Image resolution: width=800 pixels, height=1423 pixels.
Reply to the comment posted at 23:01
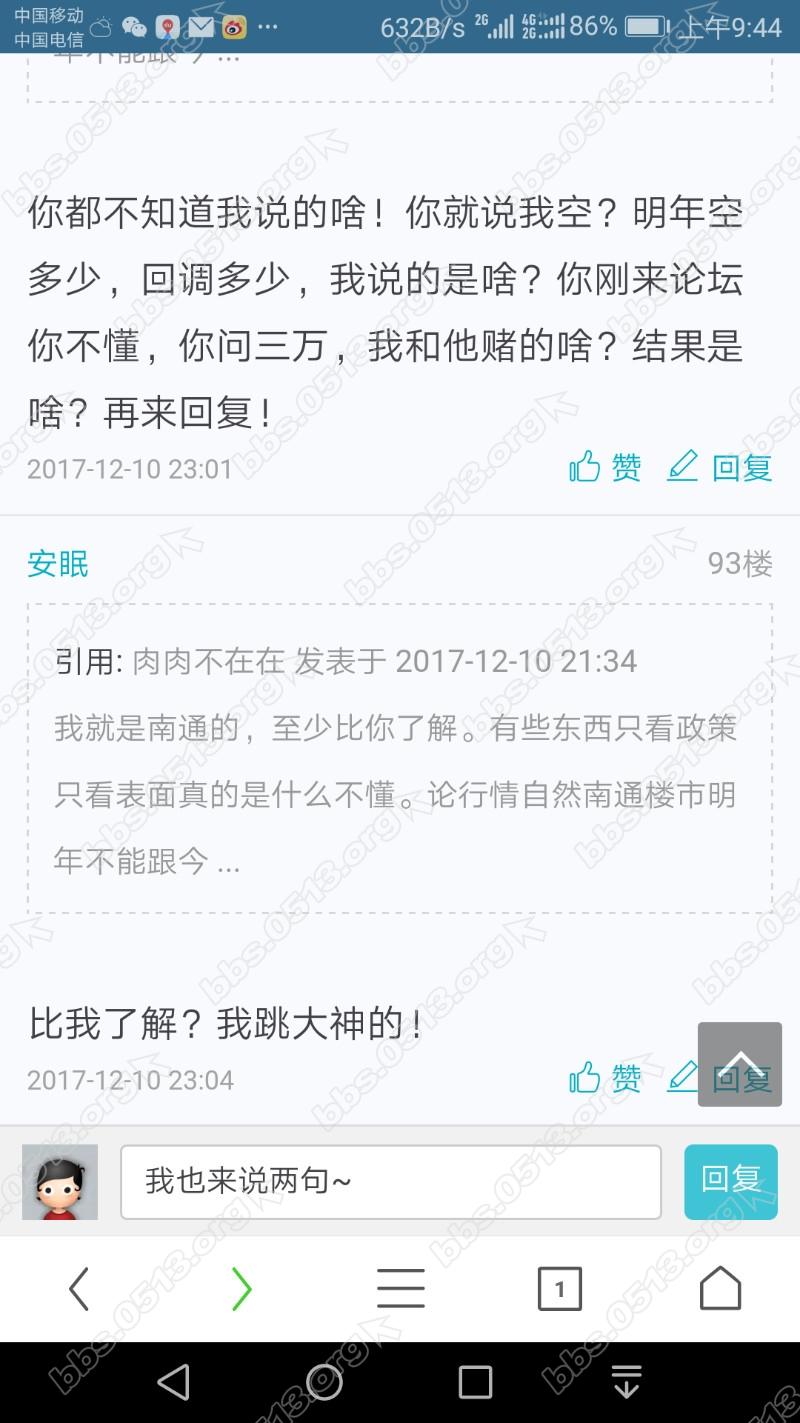pos(720,467)
